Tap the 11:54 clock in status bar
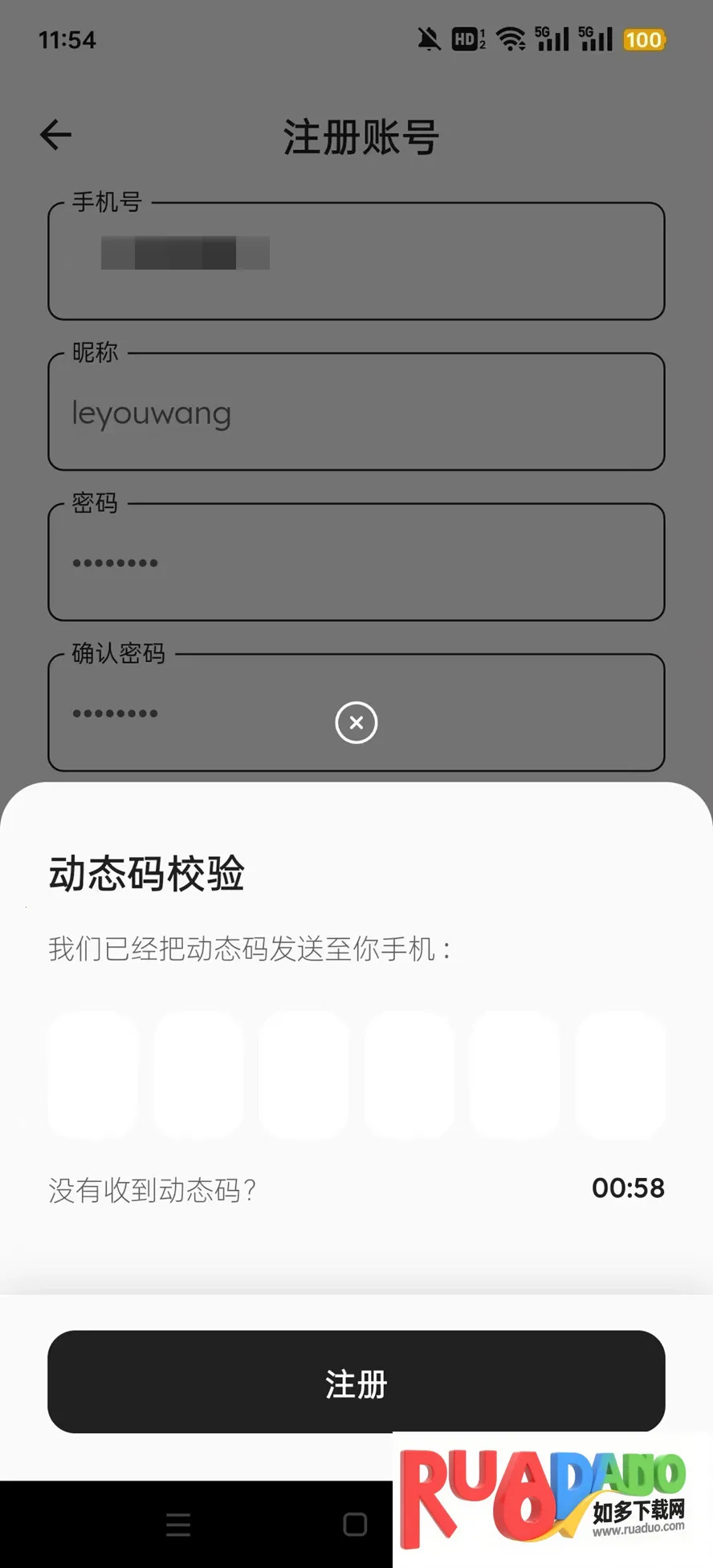The image size is (713, 1568). [68, 39]
